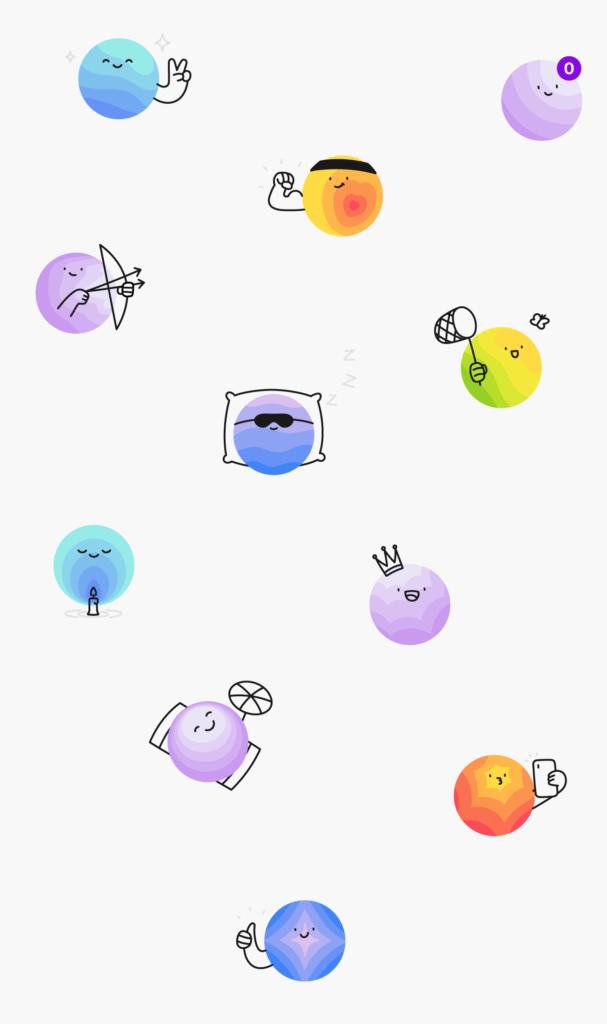The image size is (607, 1024).
Task: Choose the orange orb taking a selfie
Action: 494,795
